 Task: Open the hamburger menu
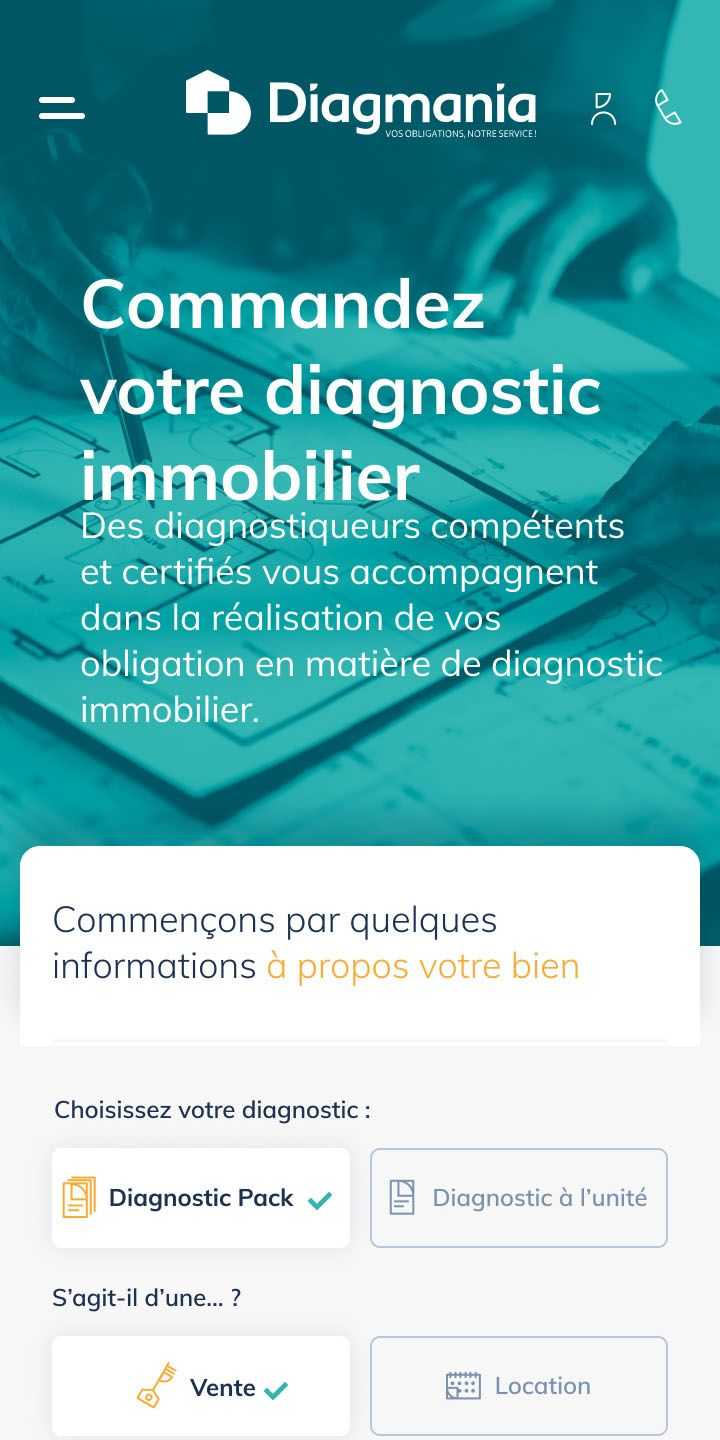click(61, 108)
